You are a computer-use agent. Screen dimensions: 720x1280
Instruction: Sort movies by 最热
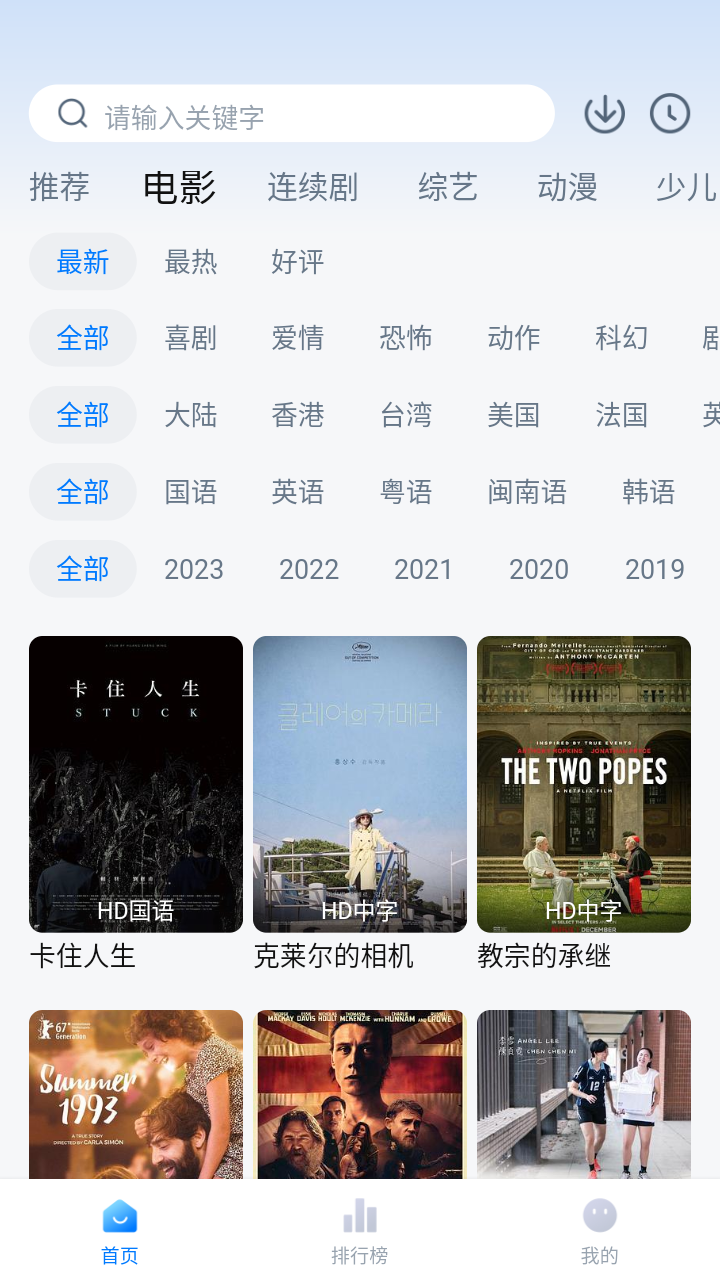tap(190, 262)
